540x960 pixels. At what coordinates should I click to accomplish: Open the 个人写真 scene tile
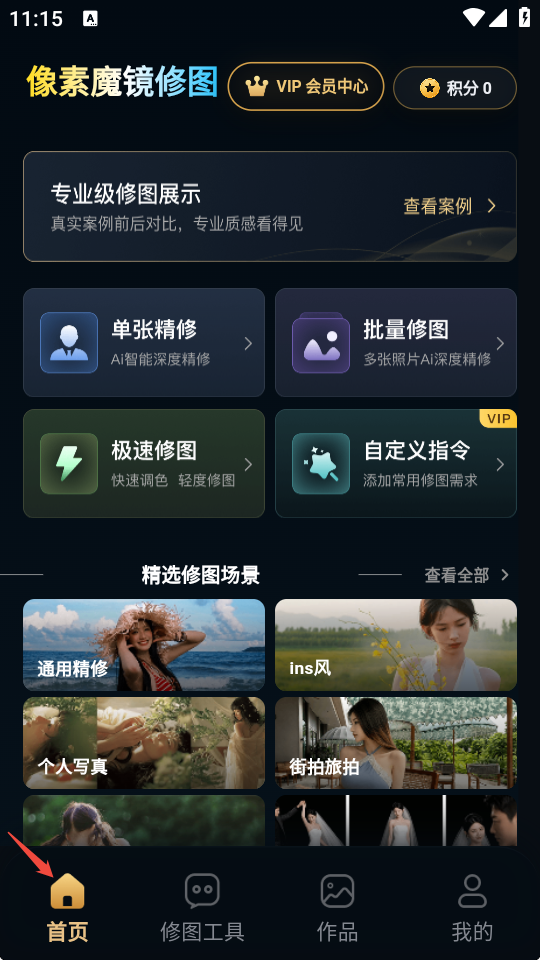(144, 743)
